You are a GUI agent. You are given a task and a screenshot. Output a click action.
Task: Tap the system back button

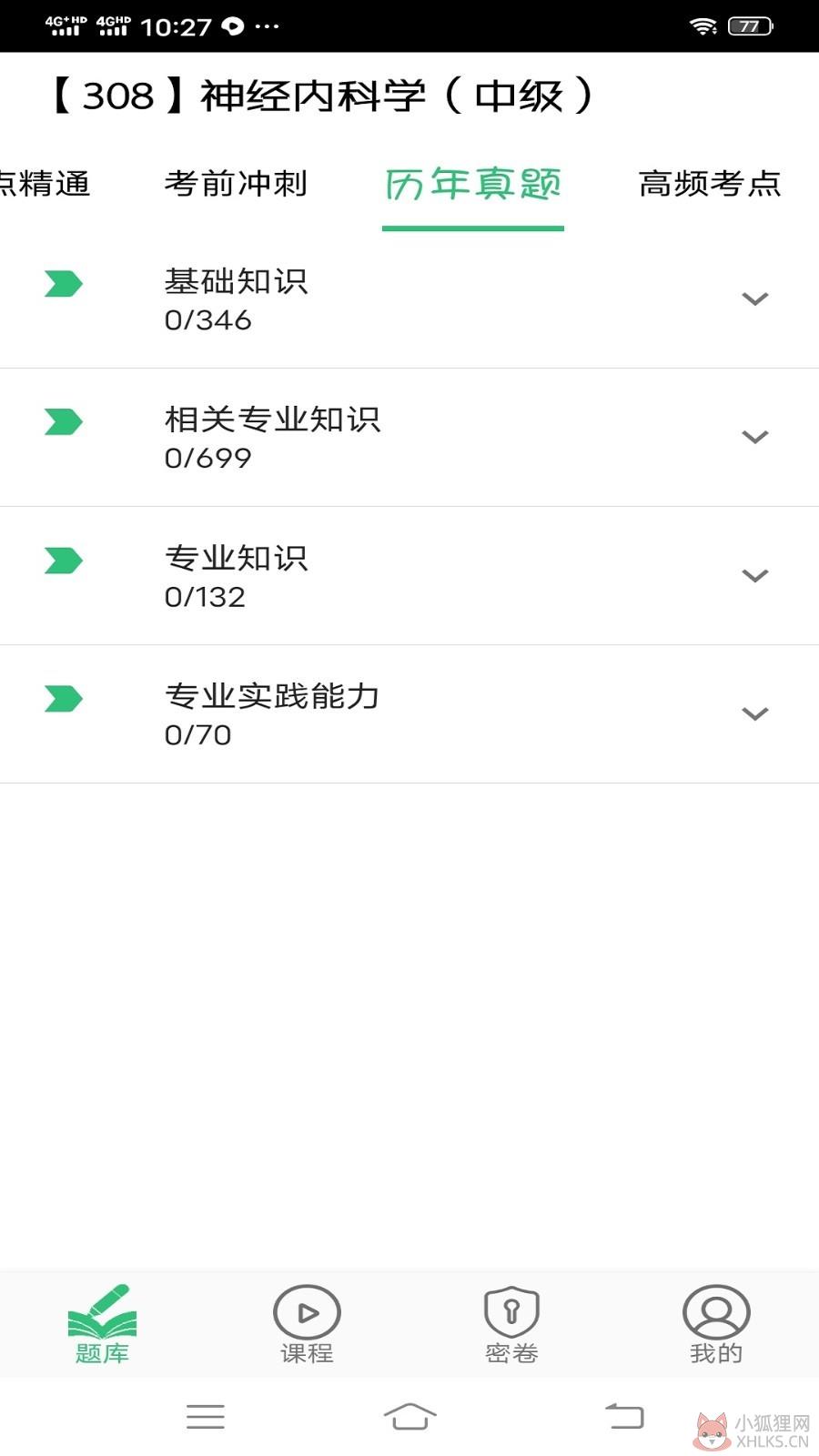pyautogui.click(x=624, y=1416)
